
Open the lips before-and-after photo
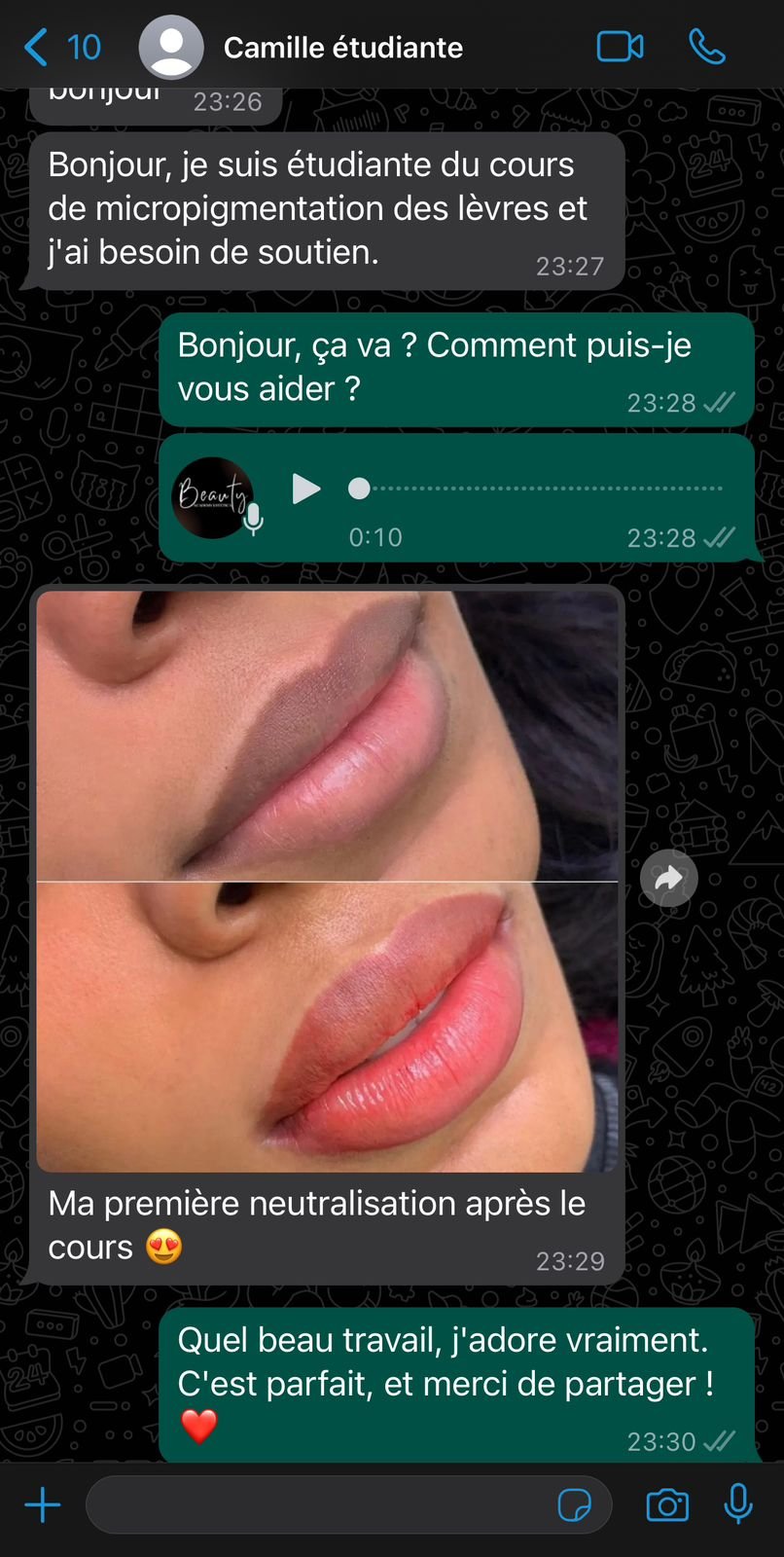tap(327, 880)
